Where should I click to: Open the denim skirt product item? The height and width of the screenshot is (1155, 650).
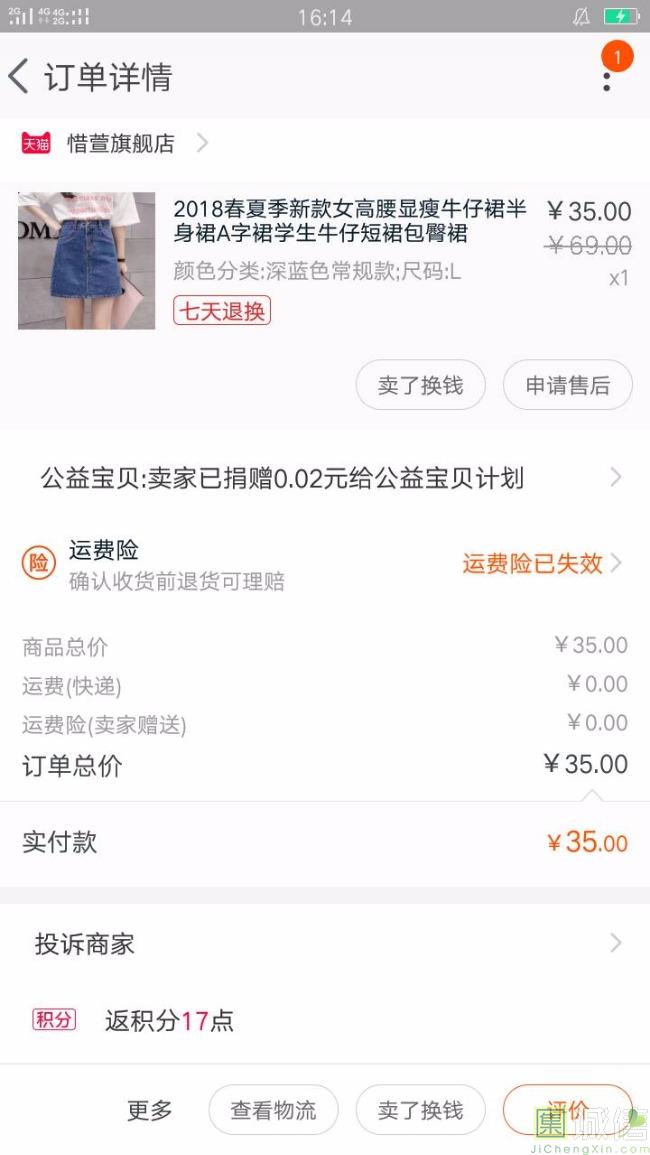click(325, 261)
